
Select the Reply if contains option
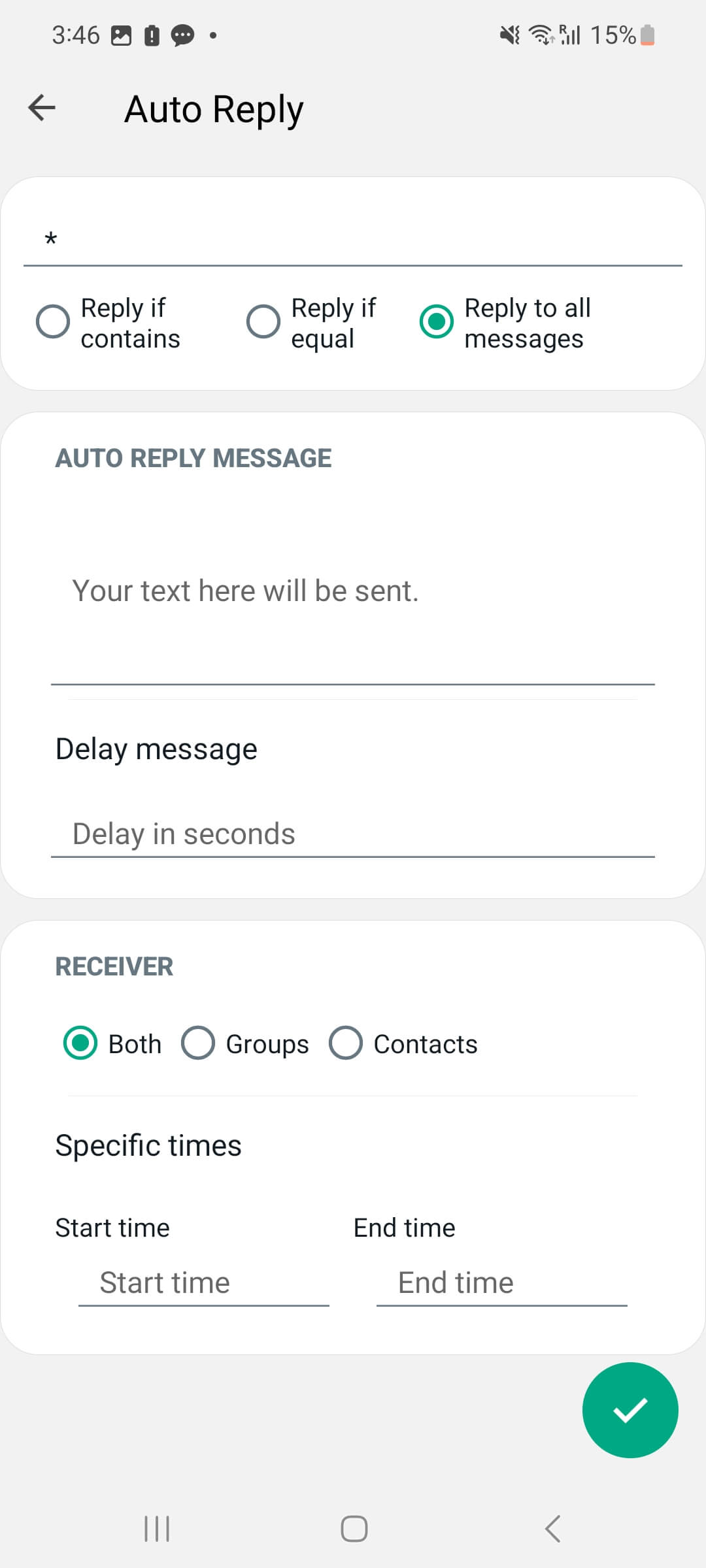click(x=109, y=323)
